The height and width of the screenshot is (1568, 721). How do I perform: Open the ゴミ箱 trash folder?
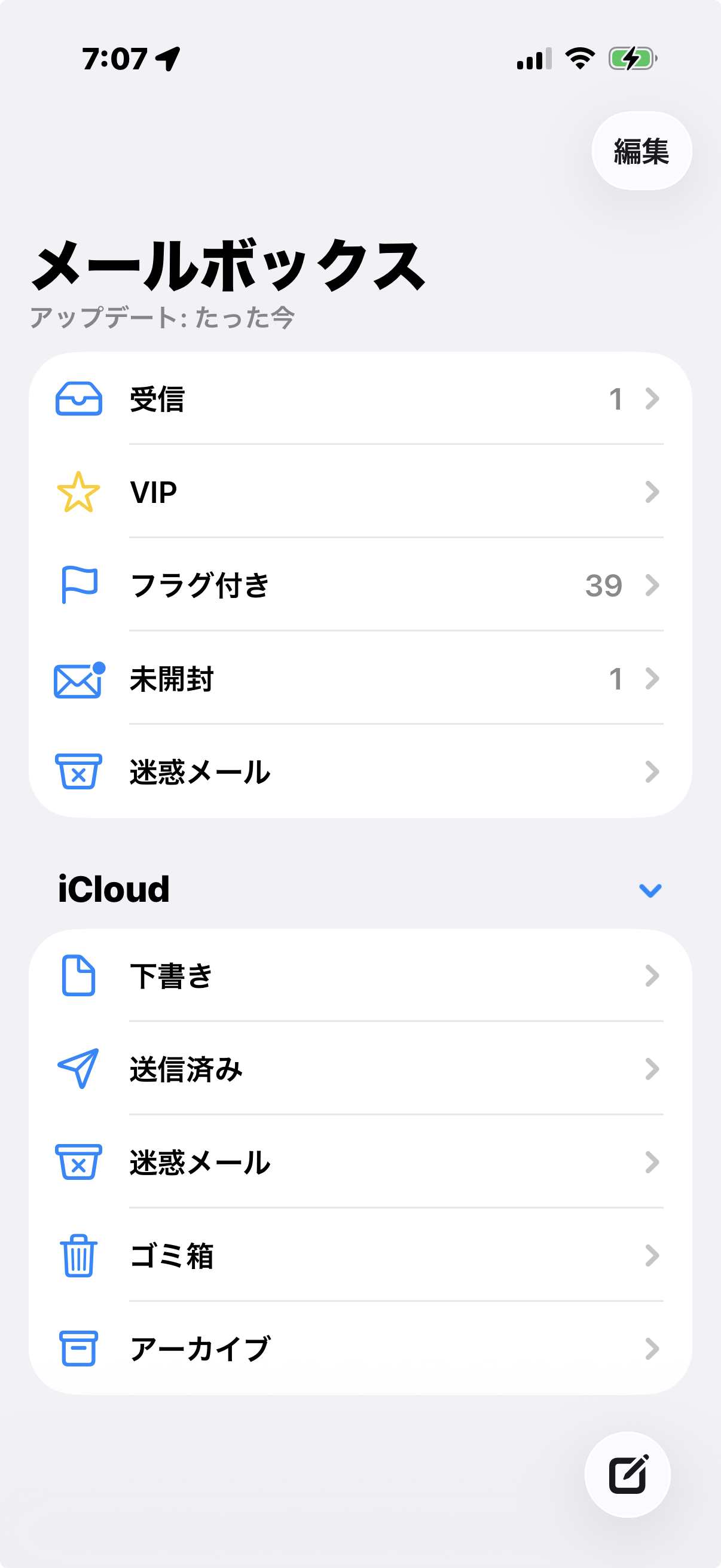359,1255
